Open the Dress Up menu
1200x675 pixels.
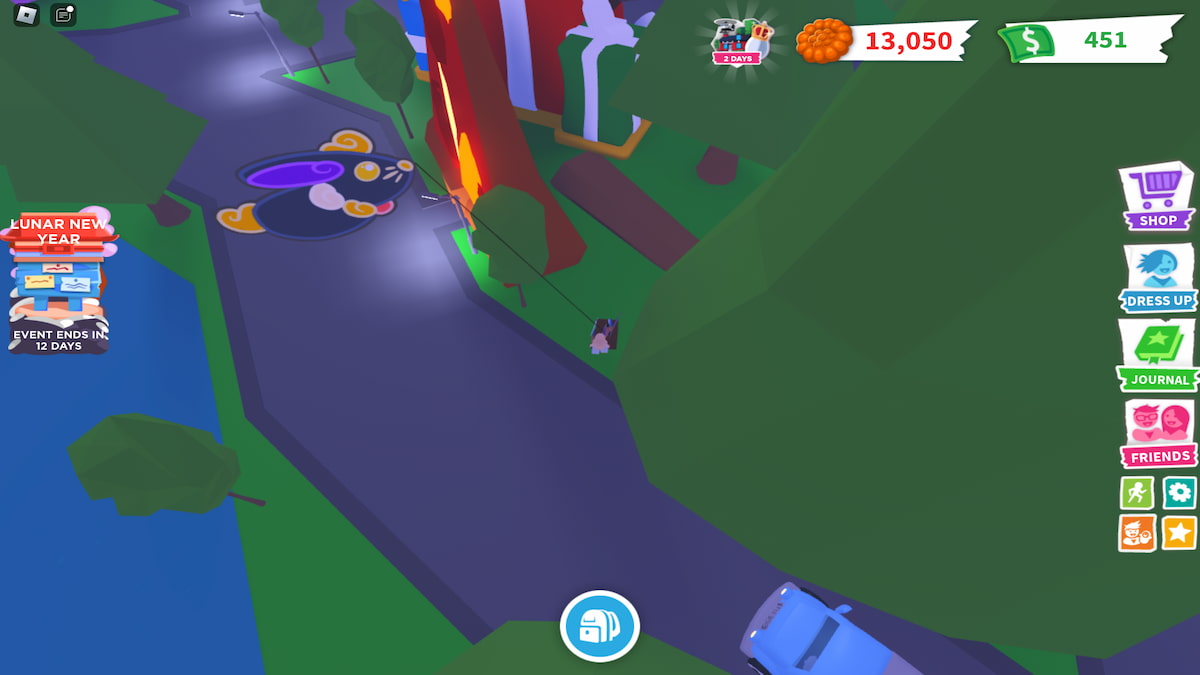click(1158, 277)
